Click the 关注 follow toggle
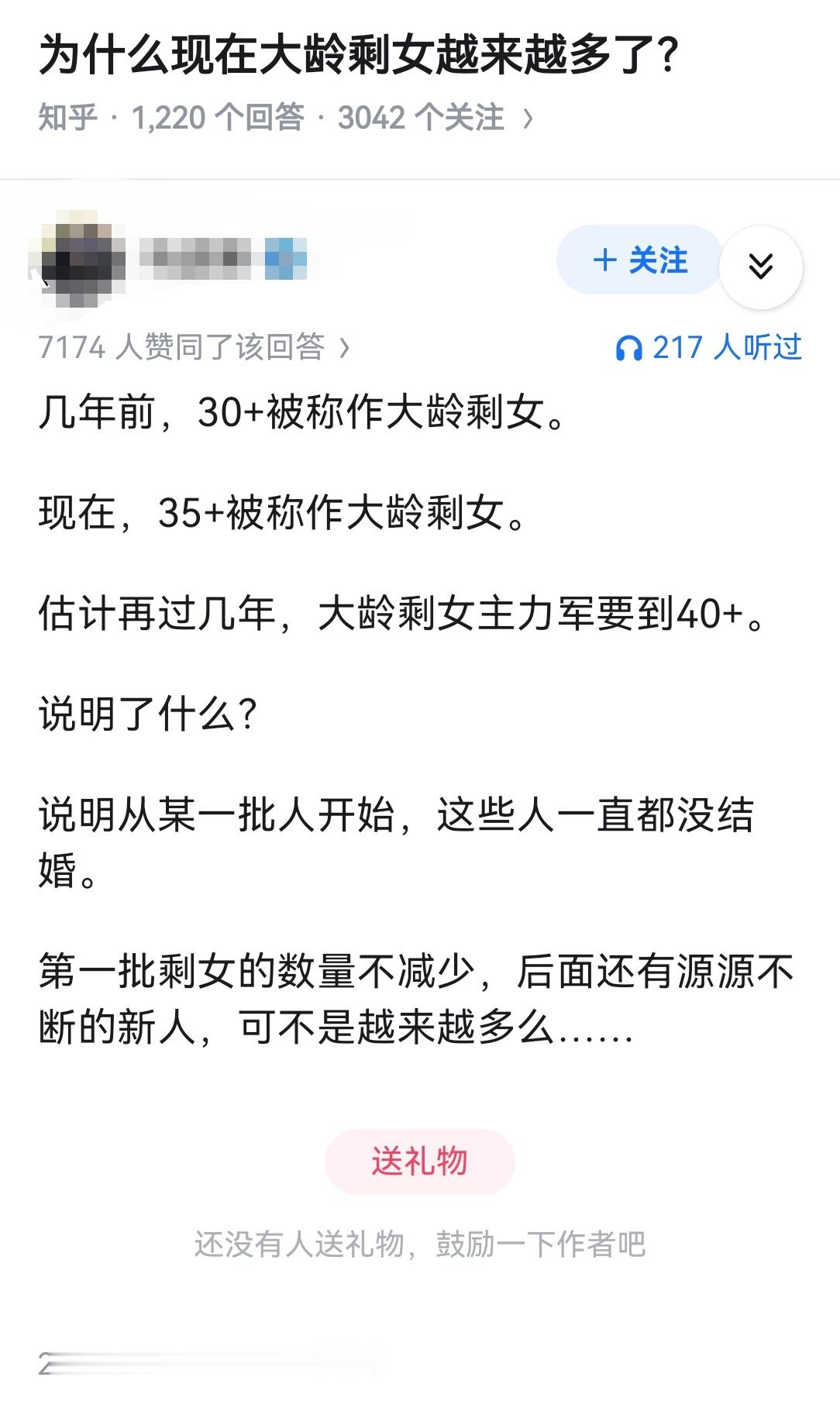Image resolution: width=840 pixels, height=1401 pixels. click(639, 262)
